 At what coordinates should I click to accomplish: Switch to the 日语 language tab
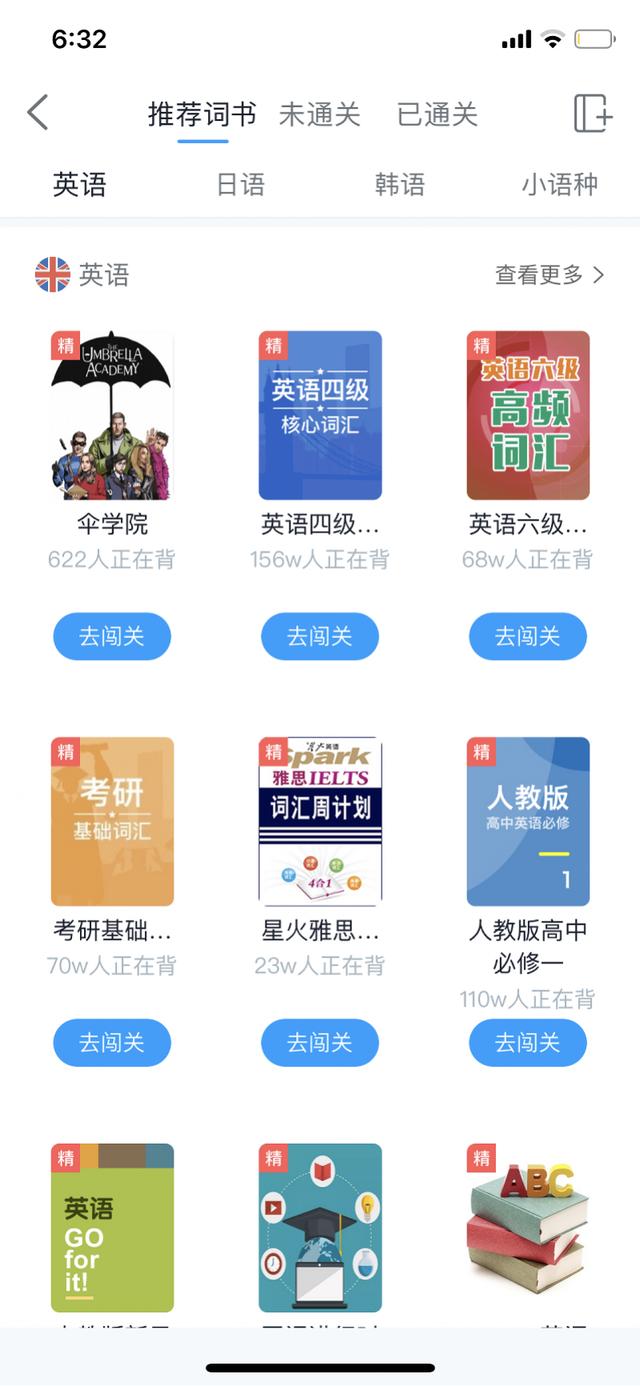coord(241,185)
